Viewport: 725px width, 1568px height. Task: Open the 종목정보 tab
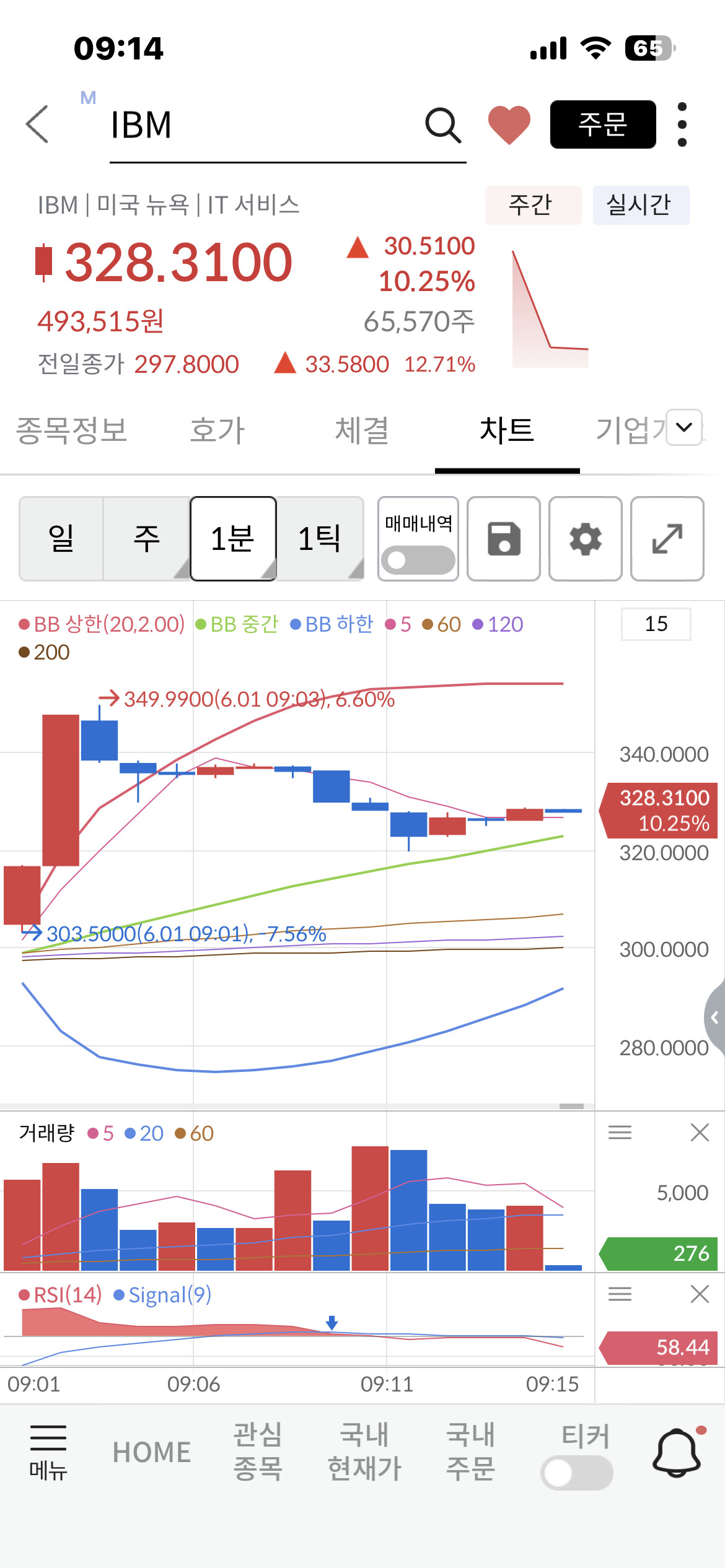(x=72, y=430)
